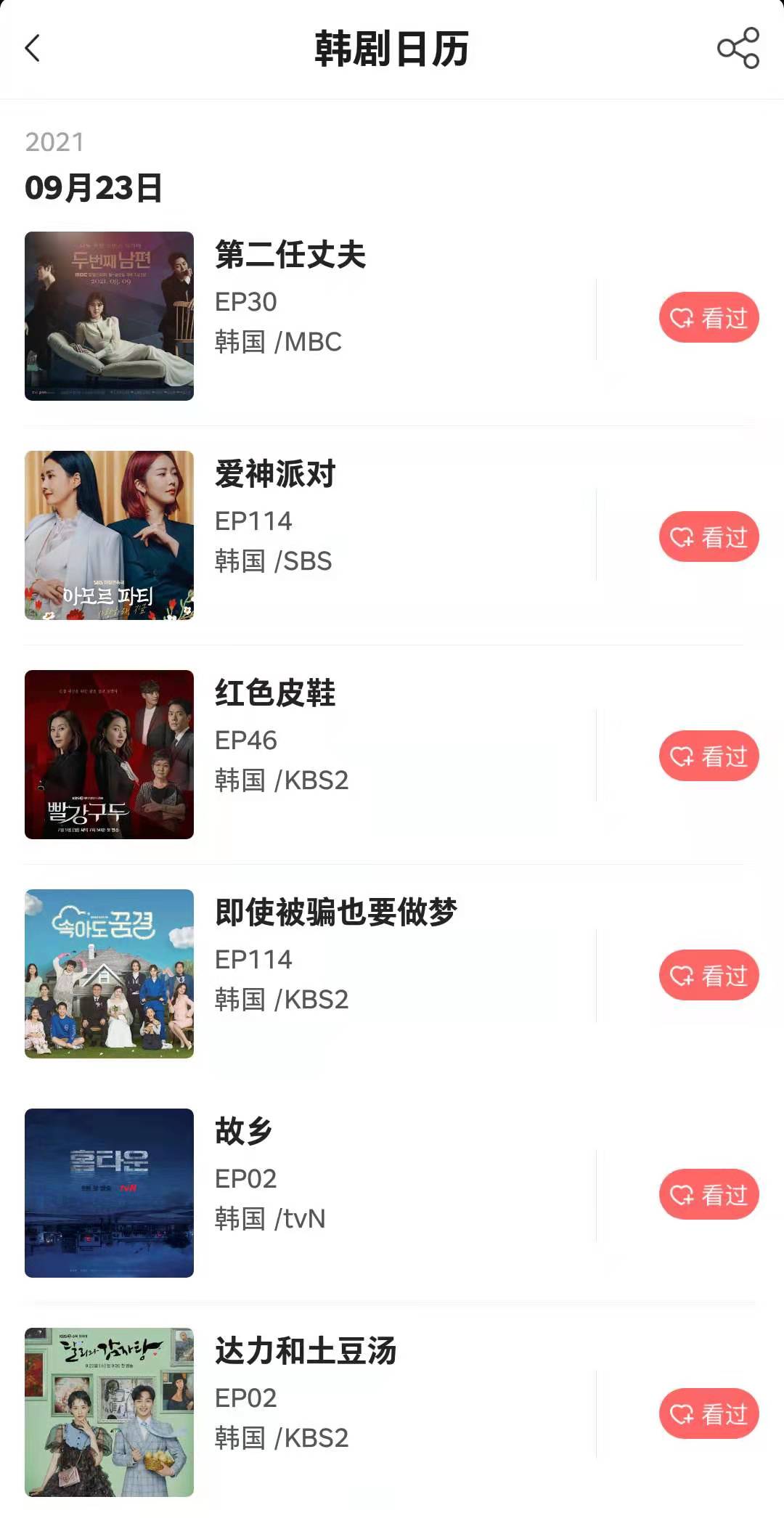Mark 爱神派对 as 看过
Screen dimensions: 784x1518
(709, 537)
